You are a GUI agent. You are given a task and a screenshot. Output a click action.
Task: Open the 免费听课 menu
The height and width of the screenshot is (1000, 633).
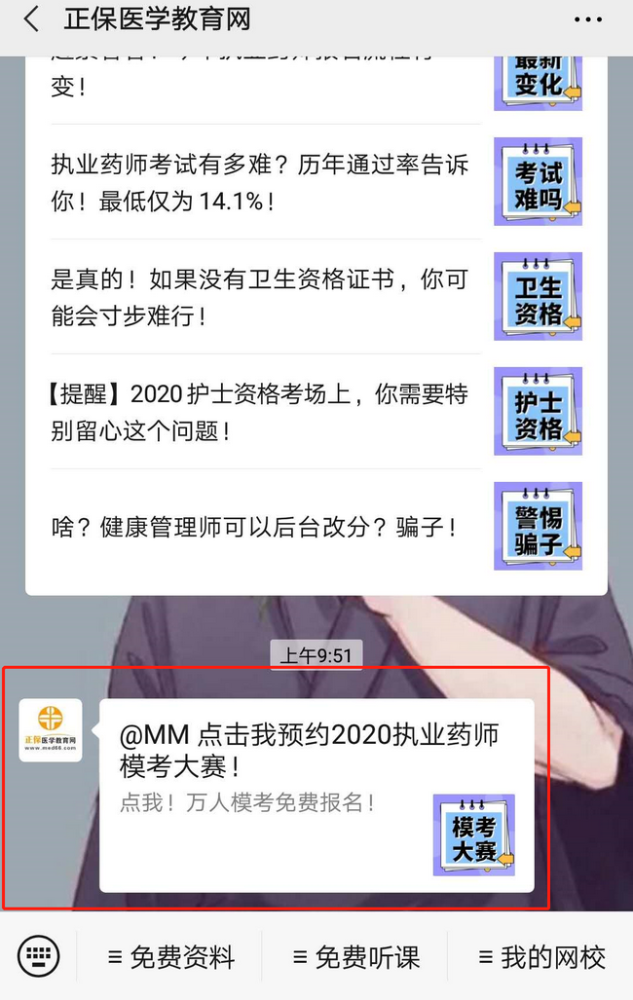(x=355, y=957)
